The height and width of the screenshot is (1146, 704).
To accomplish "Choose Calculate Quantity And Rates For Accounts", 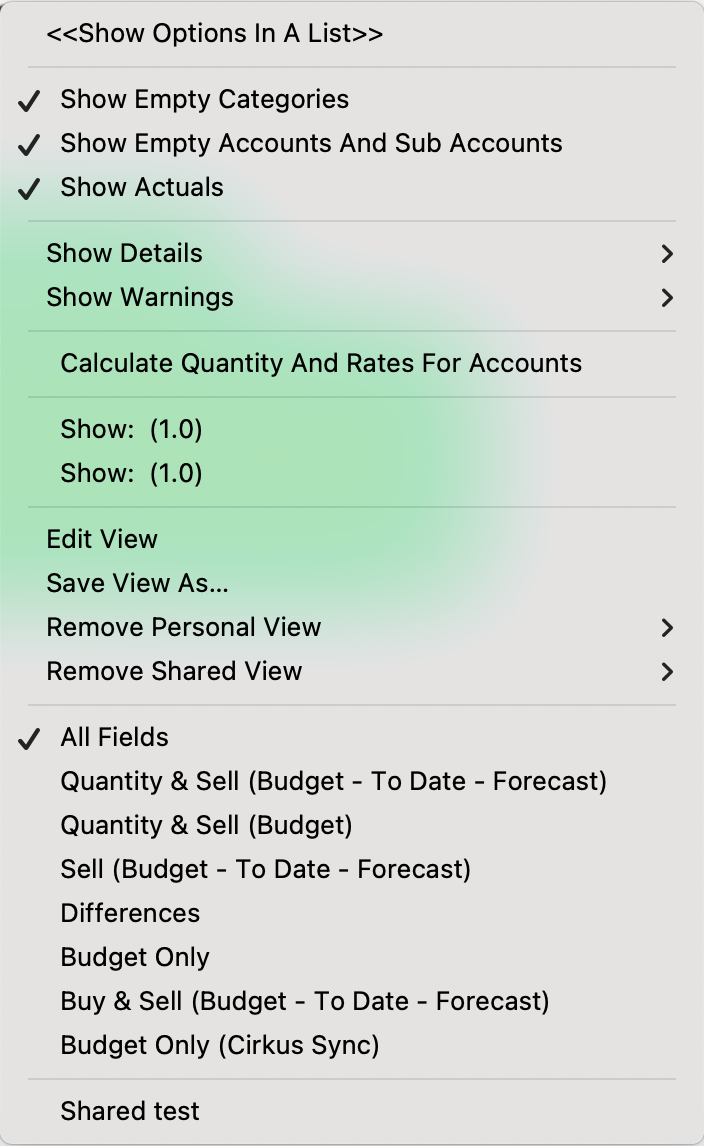I will point(321,364).
